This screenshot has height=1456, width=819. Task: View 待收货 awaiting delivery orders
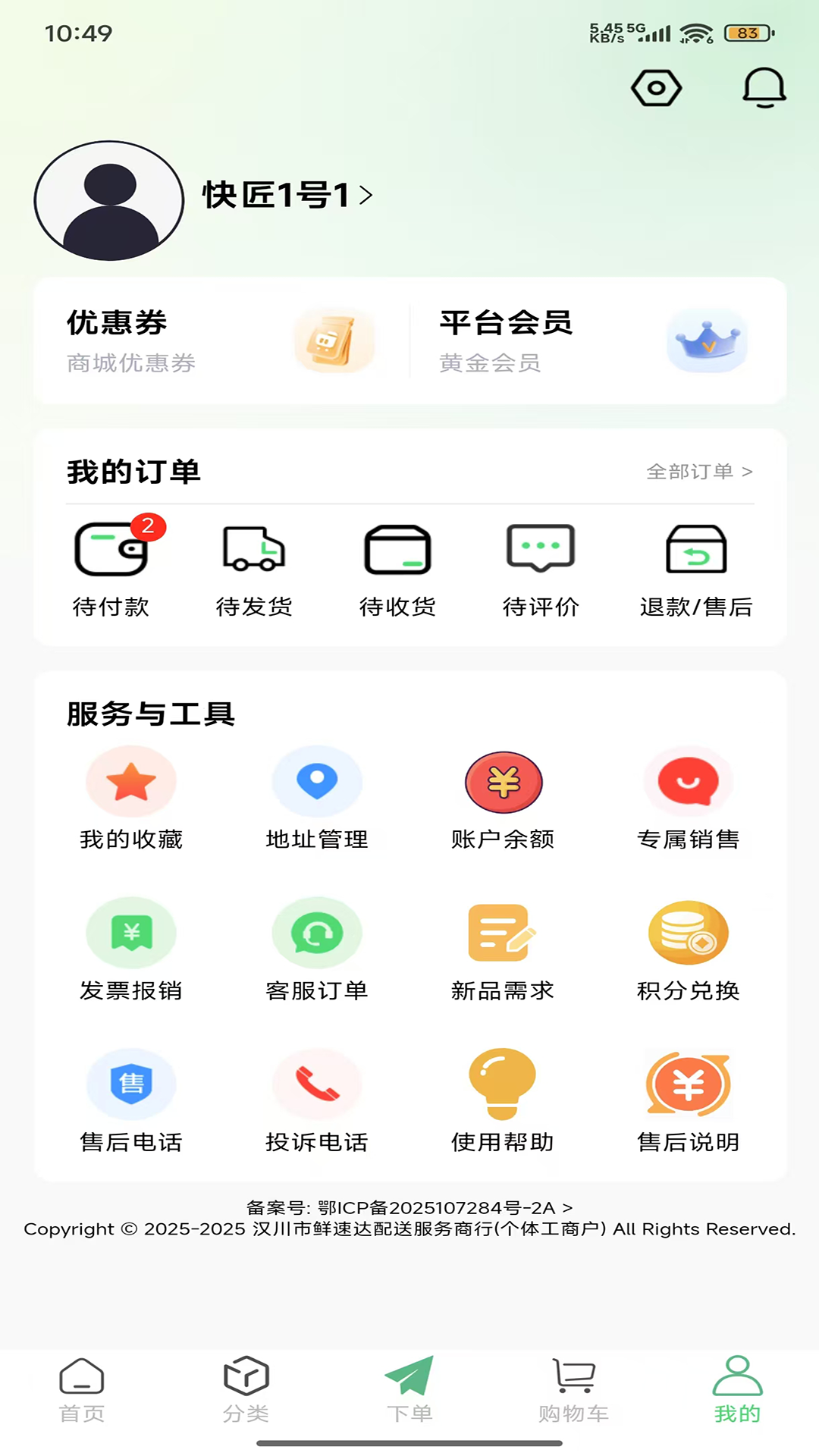398,569
